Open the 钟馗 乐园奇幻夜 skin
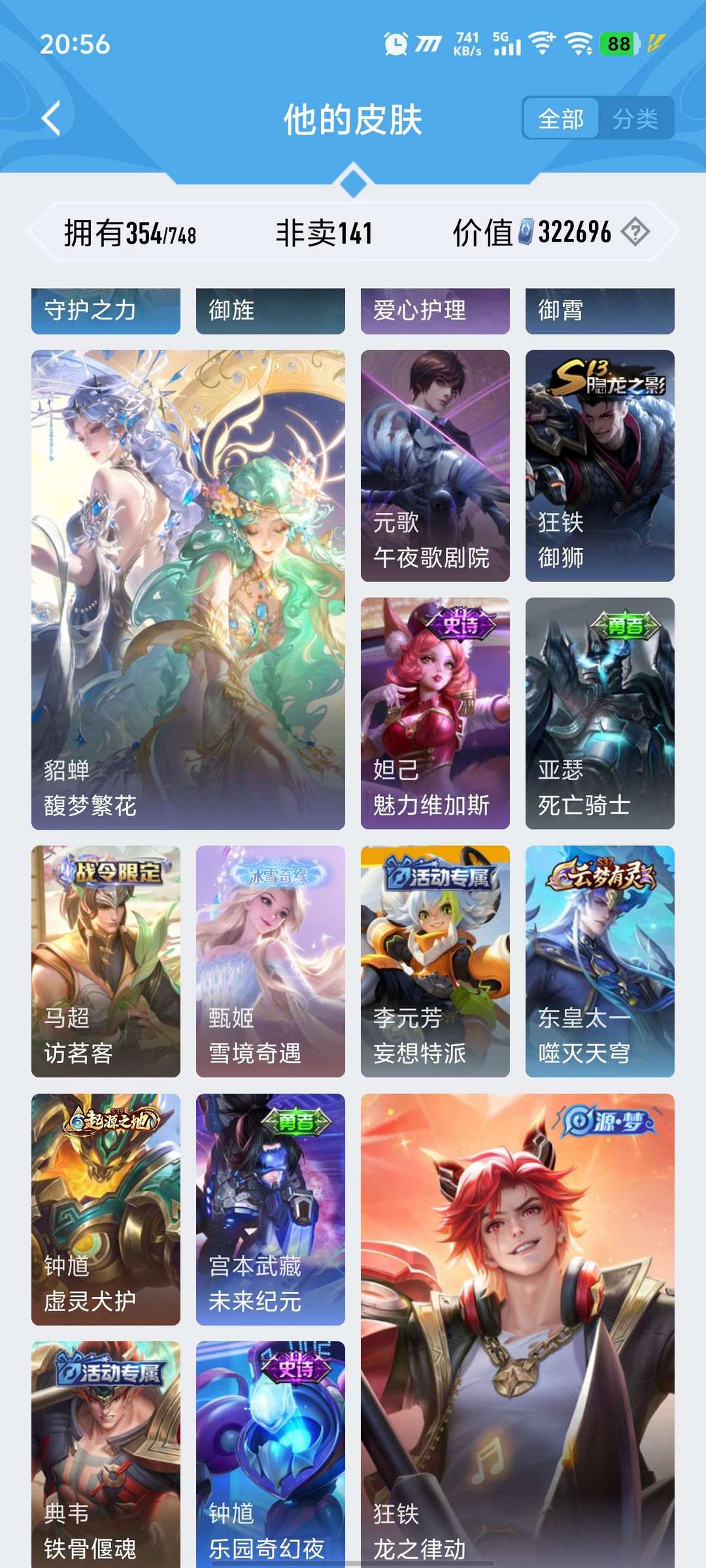This screenshot has height=1568, width=706. tap(270, 1454)
